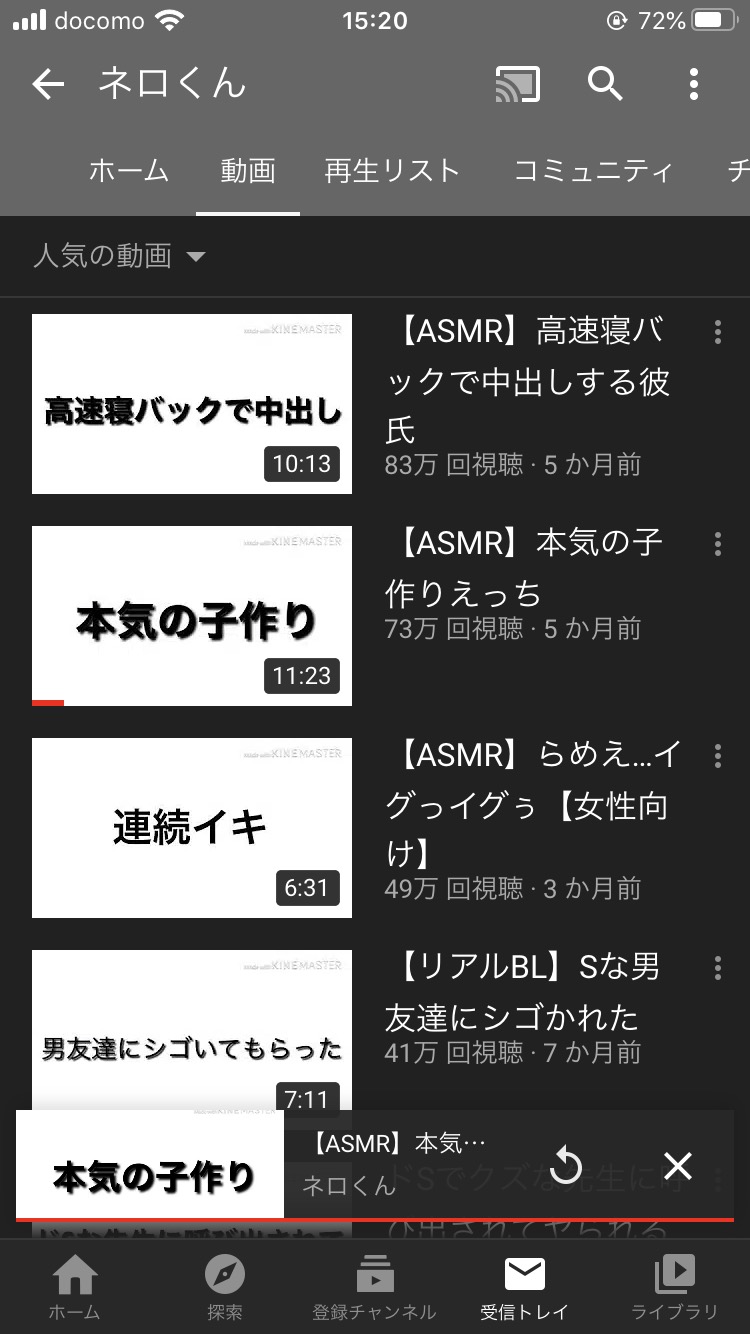Image resolution: width=750 pixels, height=1334 pixels.
Task: Expand the 人気の動画 sort dropdown
Action: pos(119,256)
